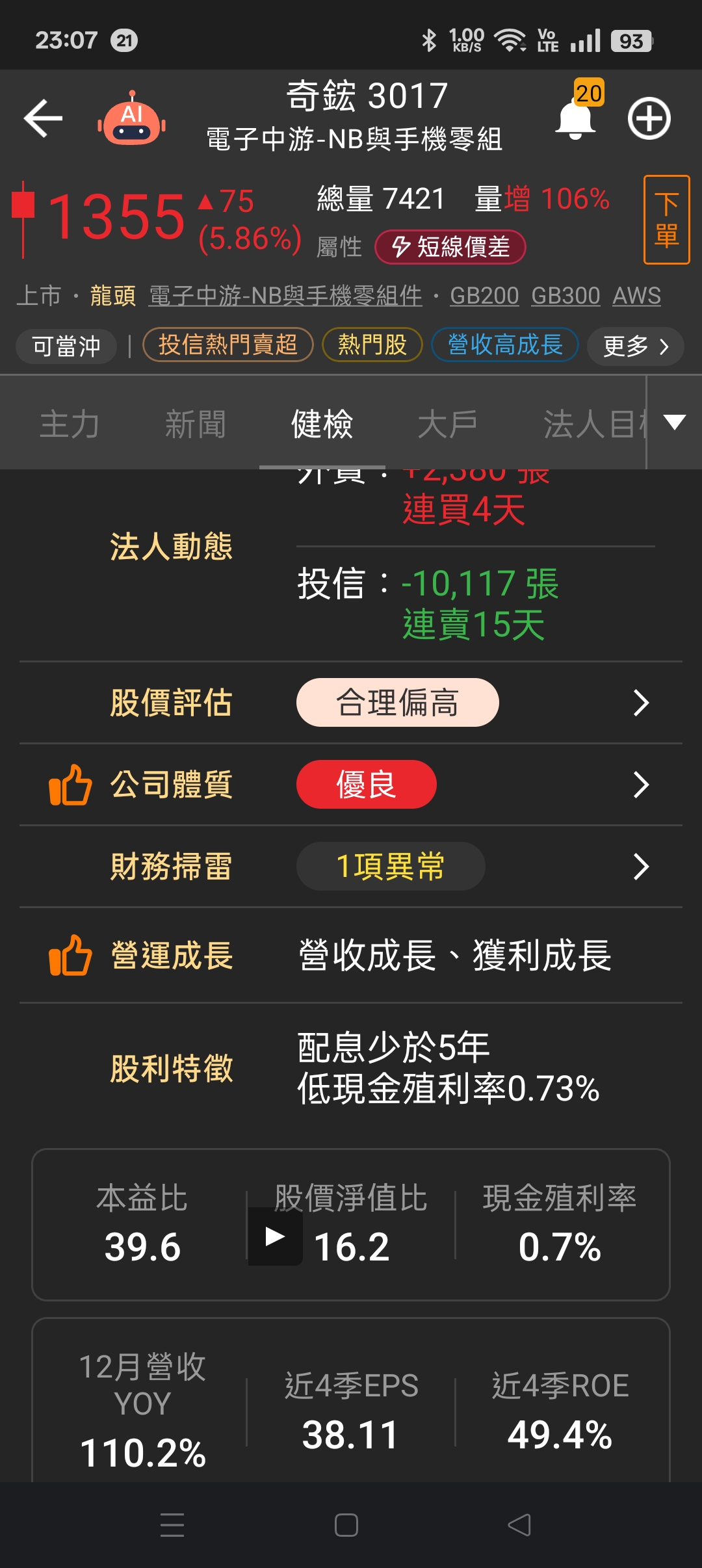Switch to the 新聞 tab

coord(195,424)
